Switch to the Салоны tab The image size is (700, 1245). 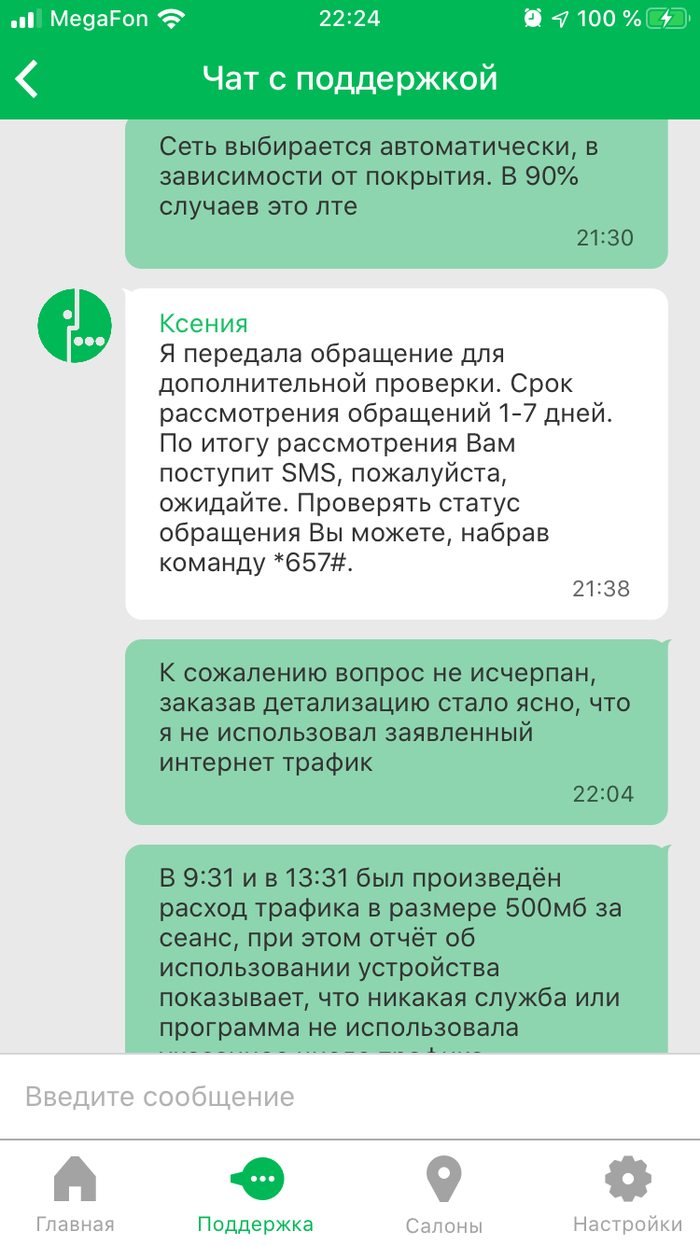(x=443, y=1193)
